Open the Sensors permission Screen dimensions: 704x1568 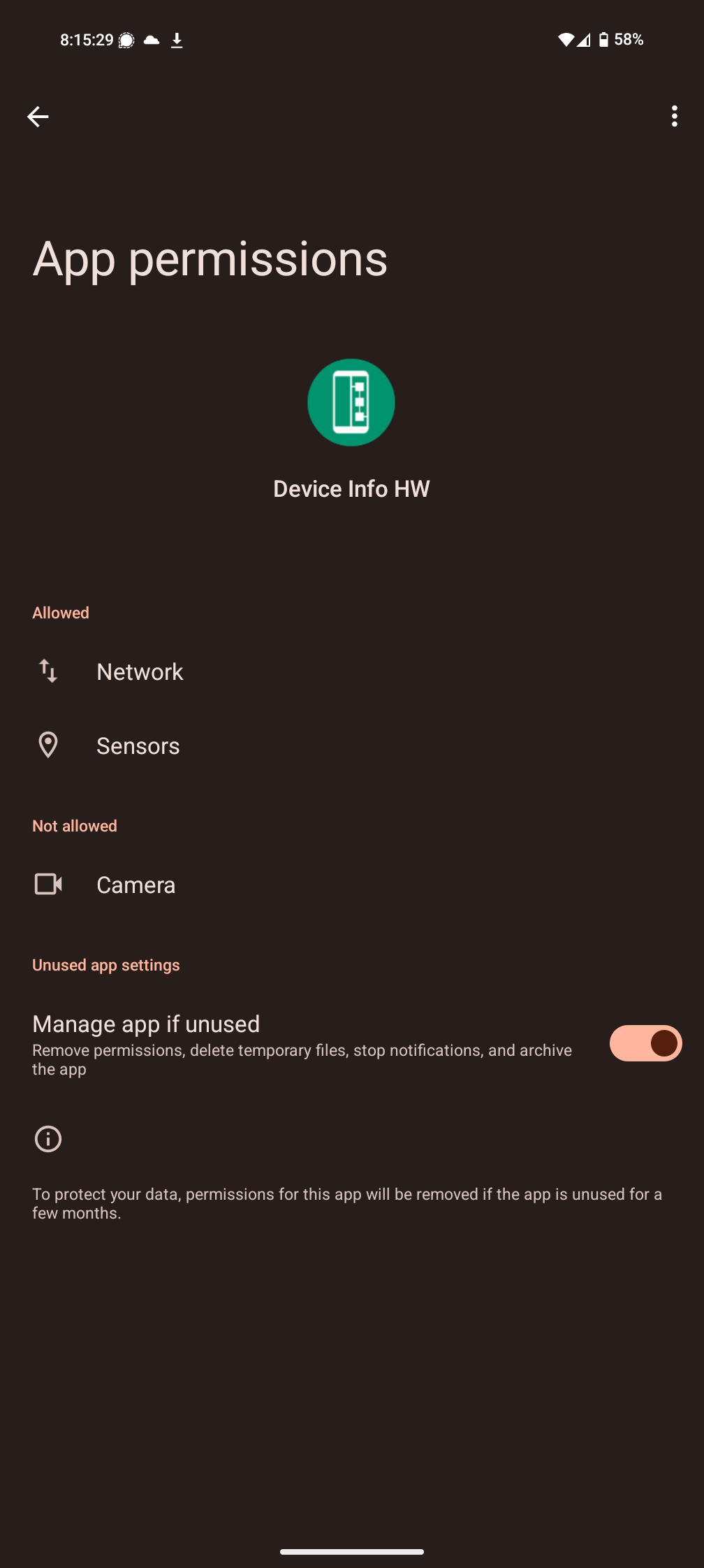[x=138, y=746]
